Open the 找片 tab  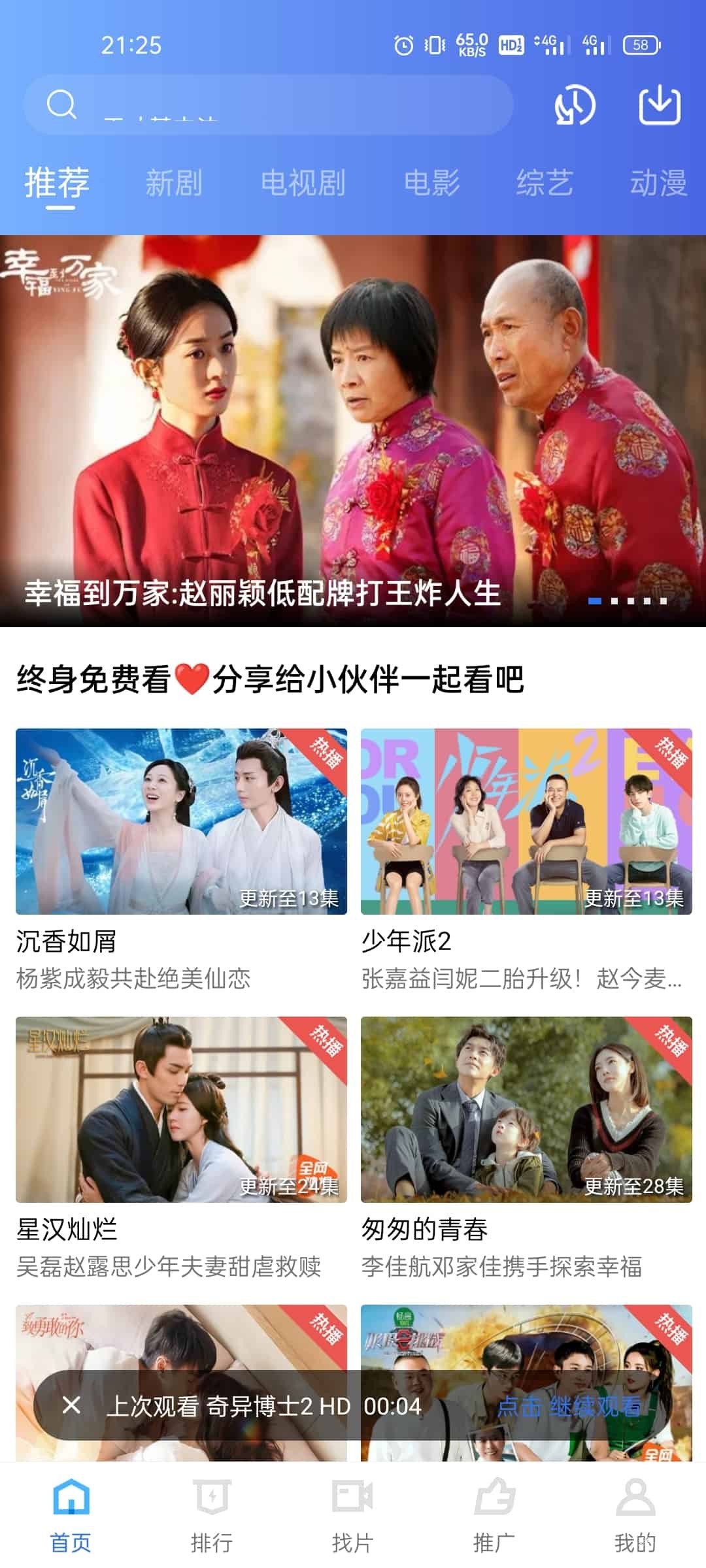(x=352, y=1516)
